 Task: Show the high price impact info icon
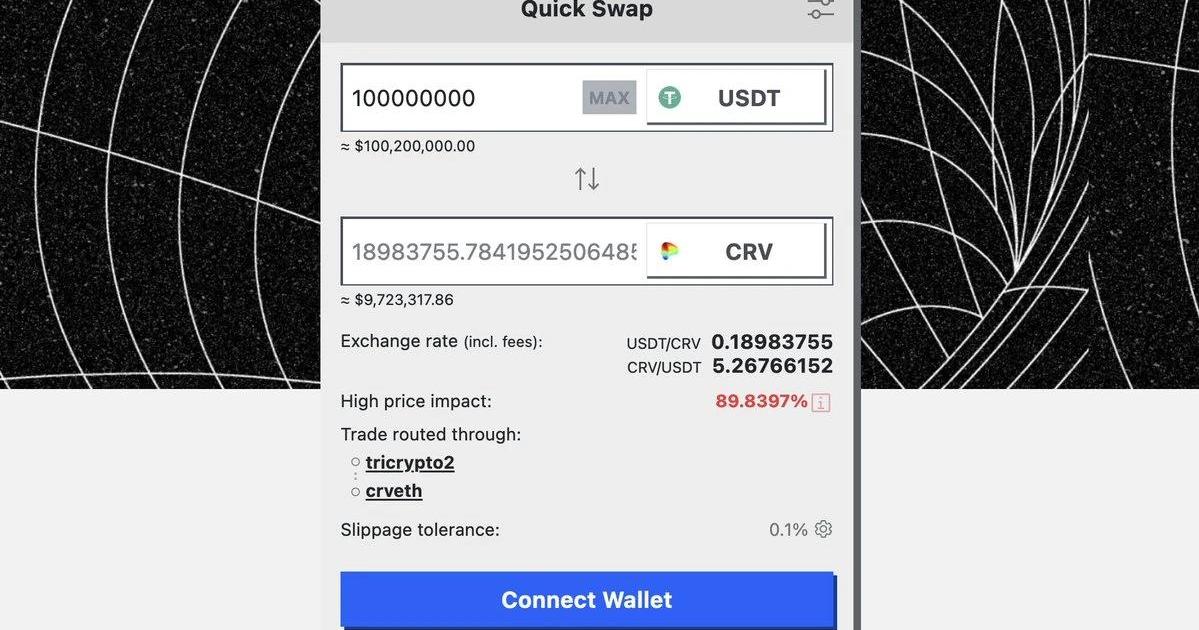click(821, 402)
